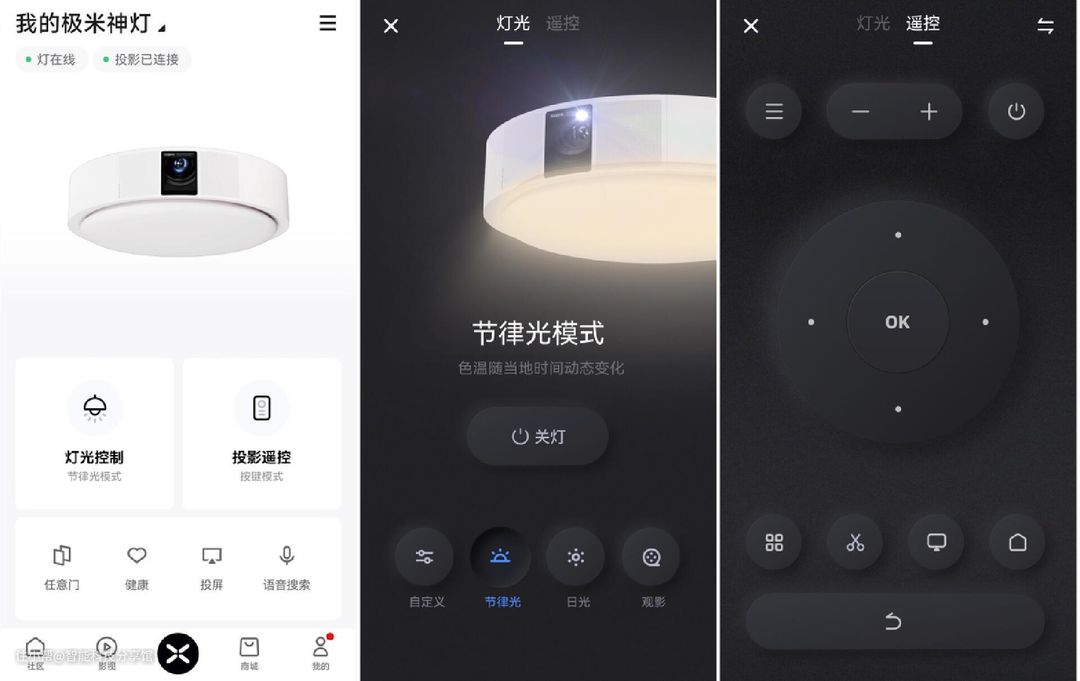Open the 我的 profile tab
This screenshot has height=681, width=1080.
321,652
